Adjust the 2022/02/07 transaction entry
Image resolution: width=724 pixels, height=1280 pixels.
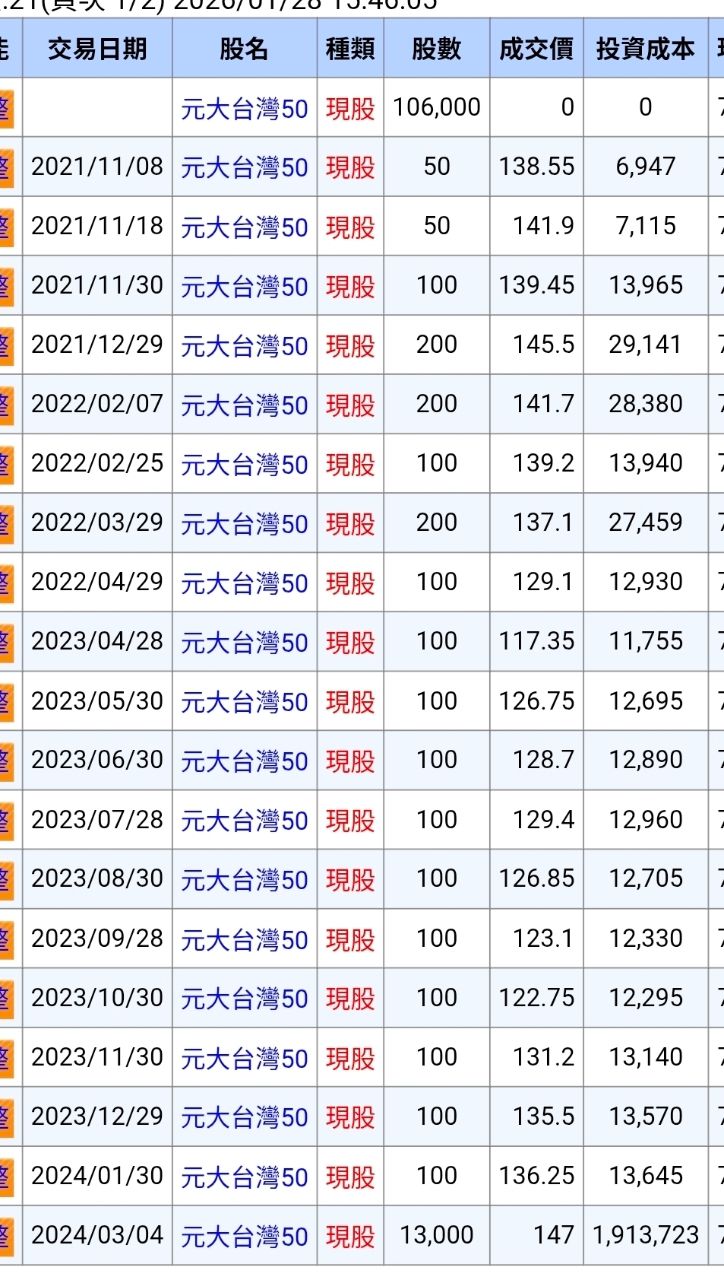click(x=5, y=404)
